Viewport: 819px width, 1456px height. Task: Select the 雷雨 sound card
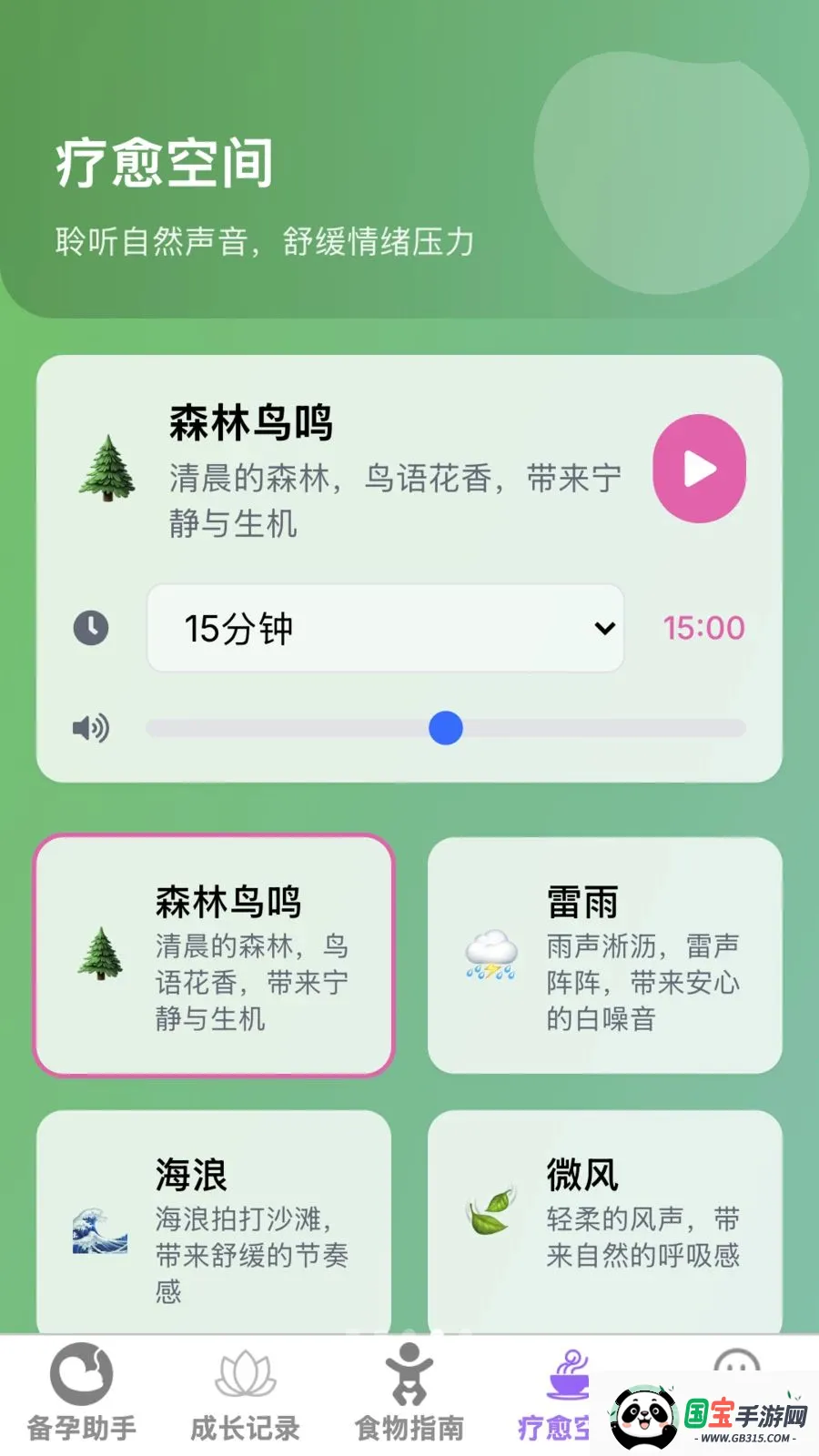coord(604,955)
